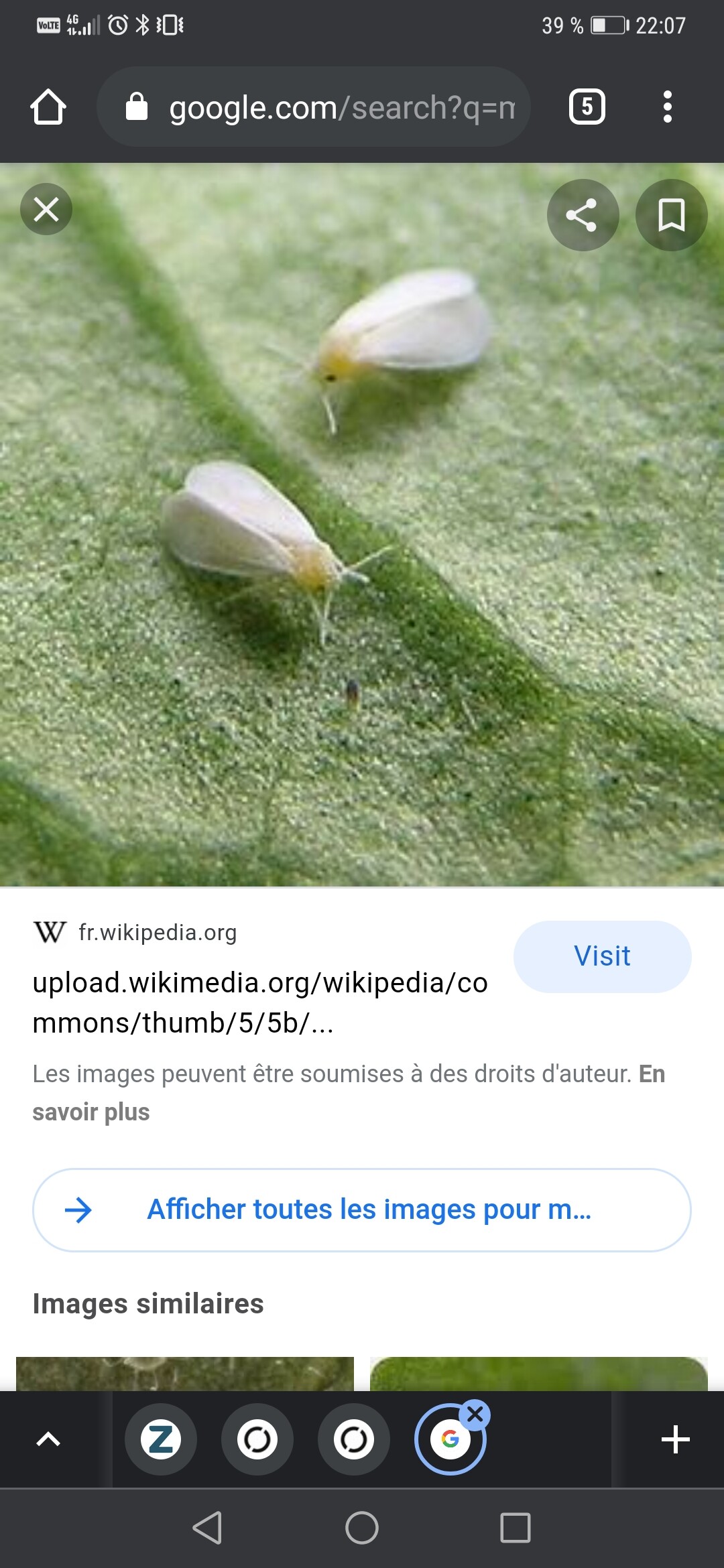Expand the bottom tab strip with the up chevron
The width and height of the screenshot is (724, 1568).
pyautogui.click(x=48, y=1439)
